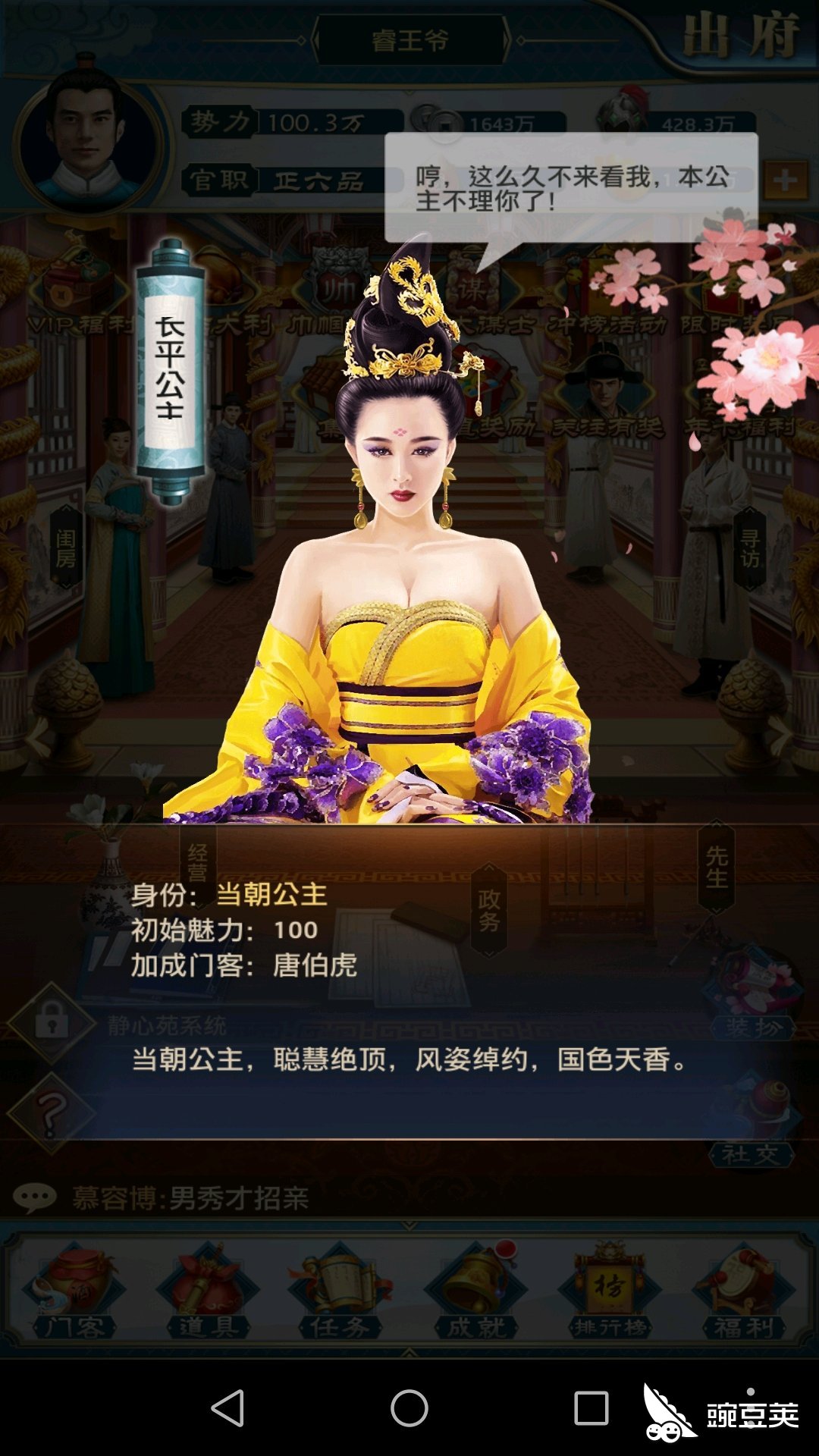Go back with the system back button
The width and height of the screenshot is (819, 1456).
point(227,1408)
